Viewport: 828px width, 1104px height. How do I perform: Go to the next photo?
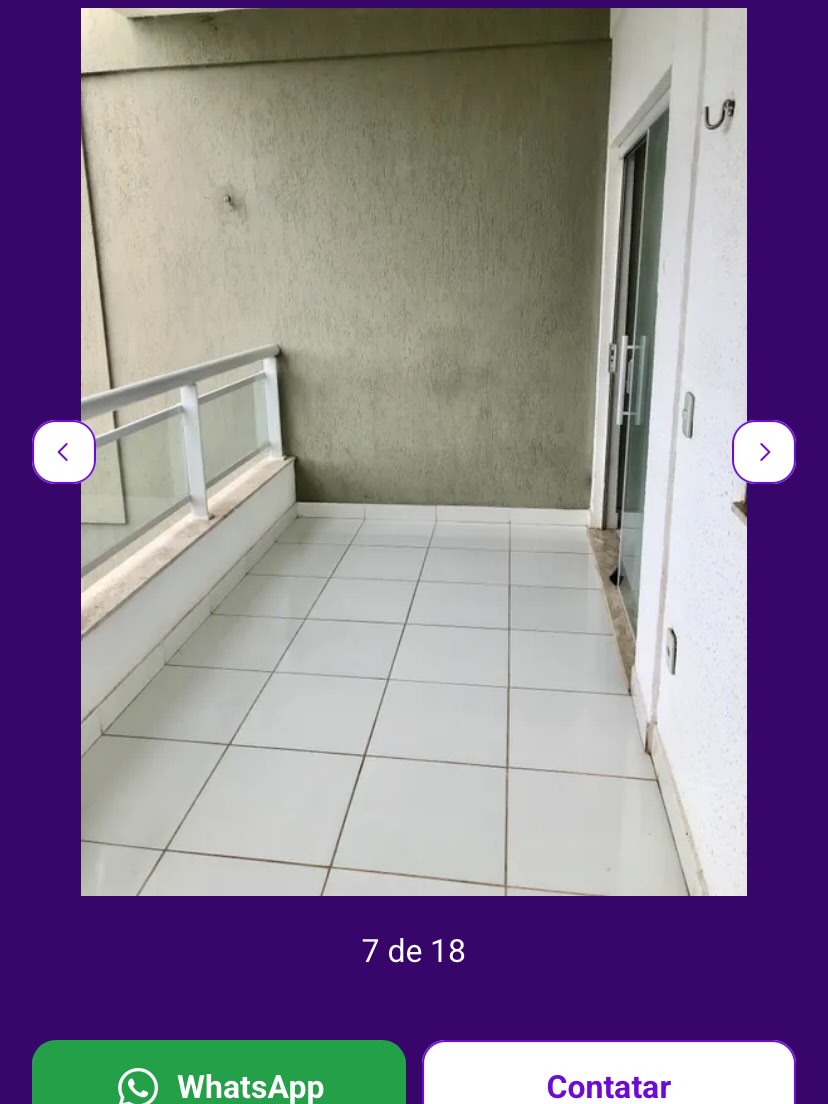[764, 452]
